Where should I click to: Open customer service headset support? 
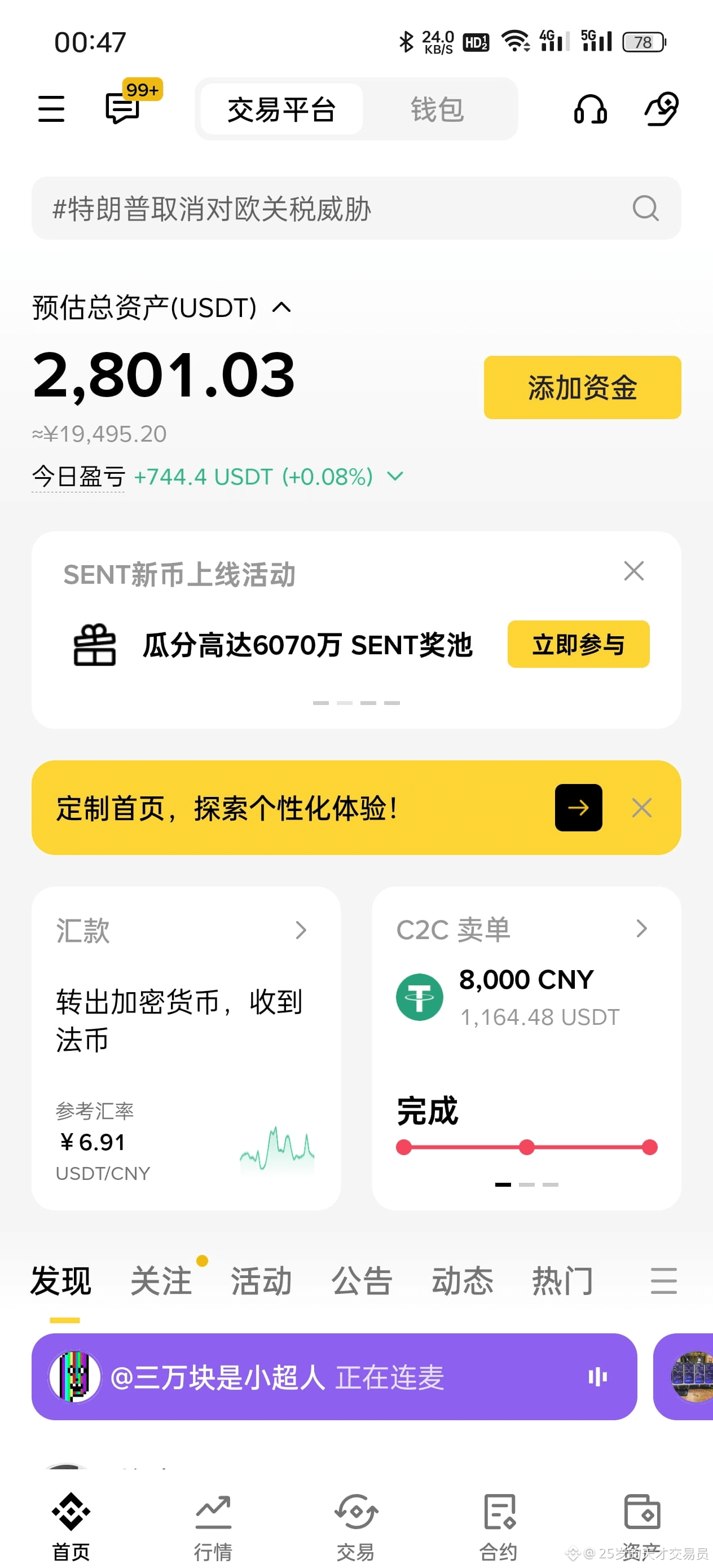[x=589, y=109]
